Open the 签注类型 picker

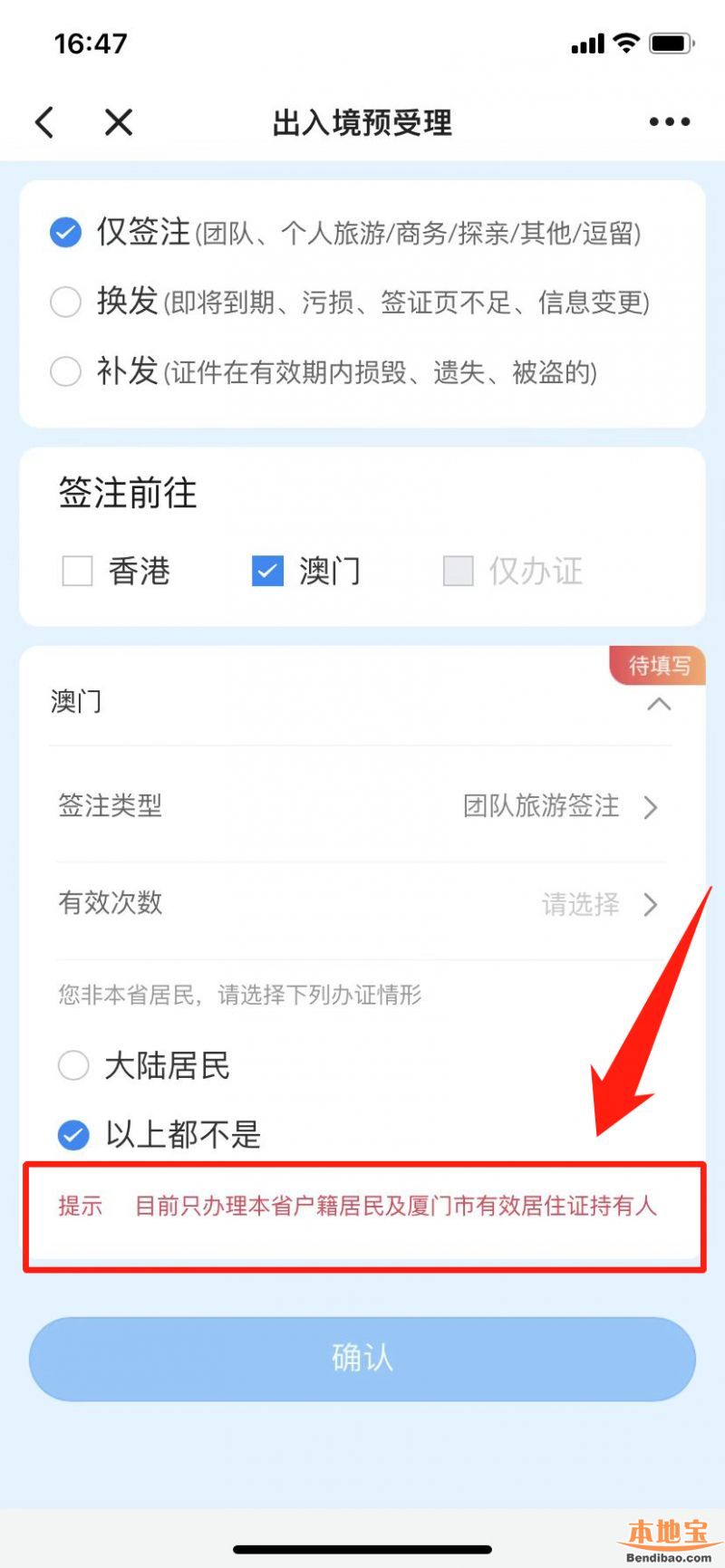point(361,805)
